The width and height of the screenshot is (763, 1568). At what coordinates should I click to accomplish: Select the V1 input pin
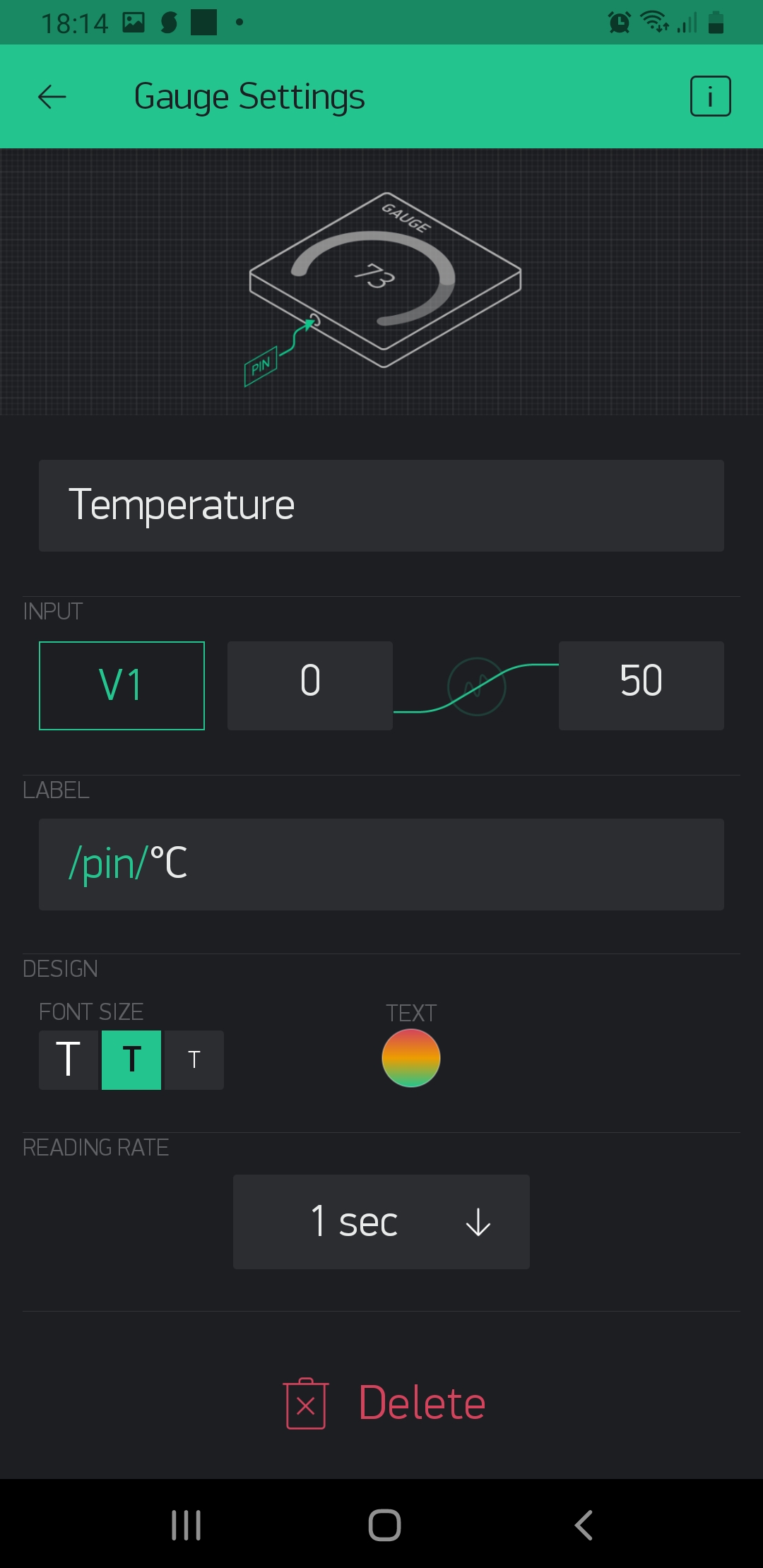point(122,685)
